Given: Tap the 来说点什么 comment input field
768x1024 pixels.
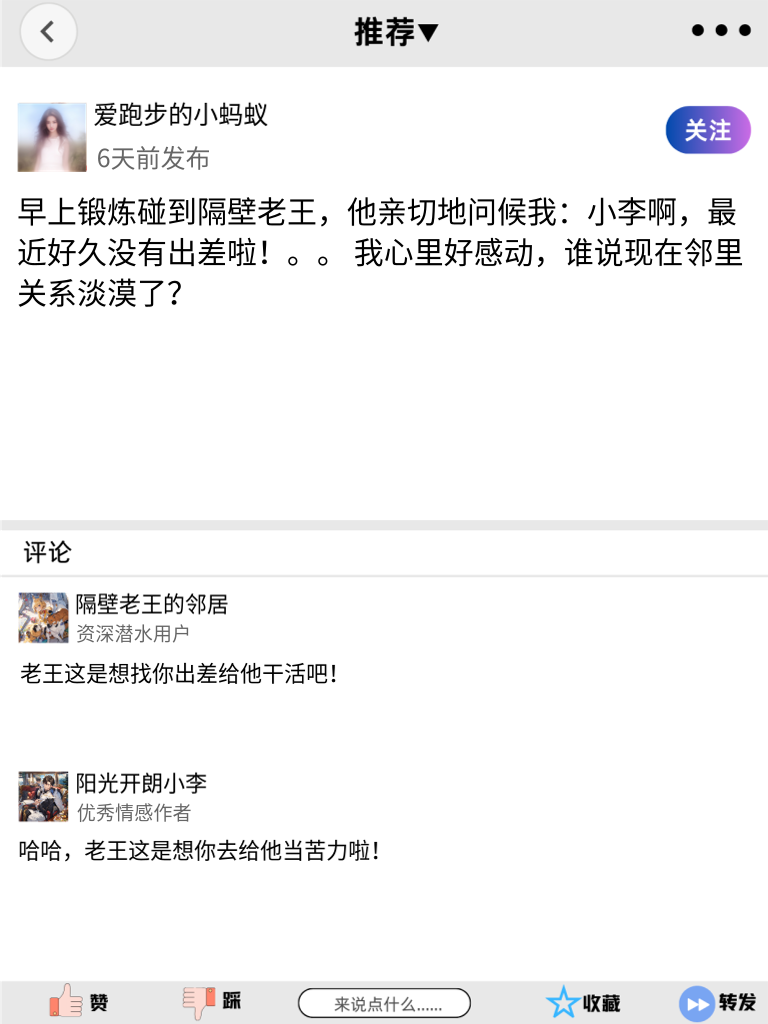Looking at the screenshot, I should tap(385, 1001).
